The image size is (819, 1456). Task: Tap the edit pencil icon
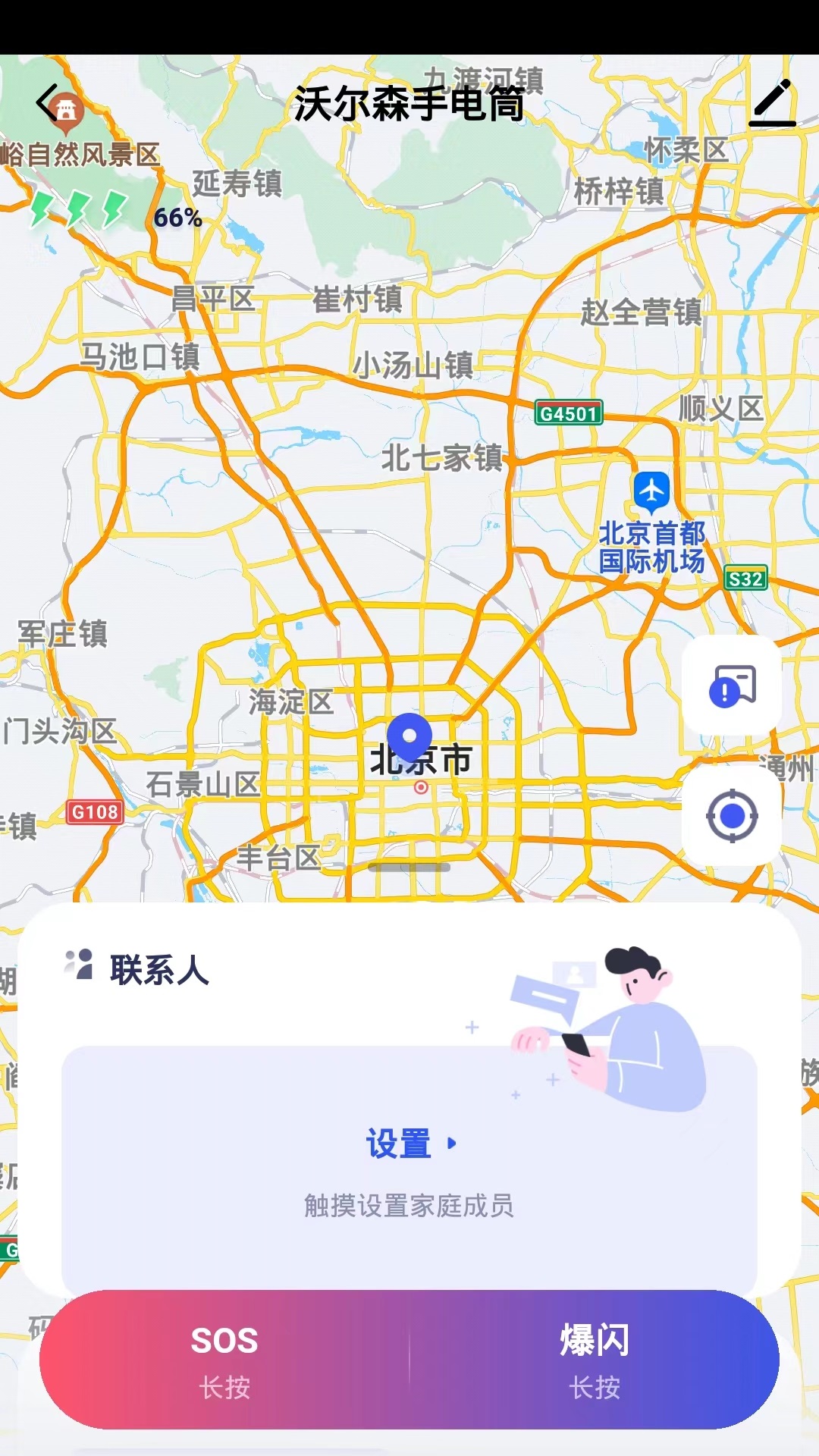click(773, 103)
